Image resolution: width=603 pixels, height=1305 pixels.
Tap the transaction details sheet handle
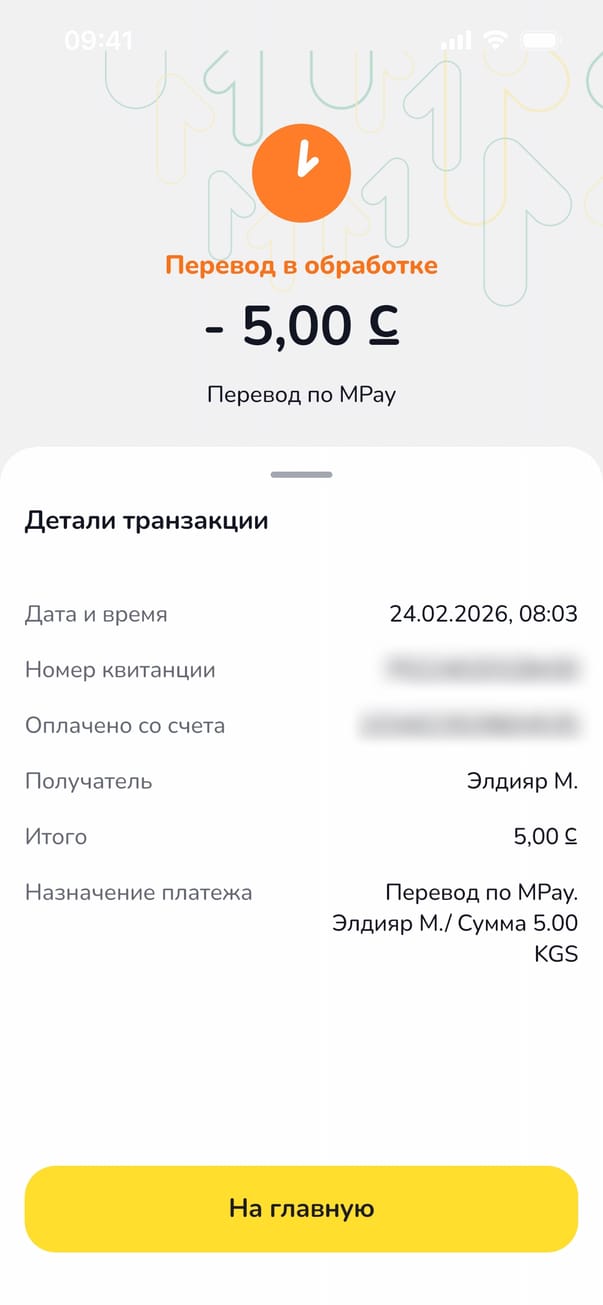pyautogui.click(x=301, y=474)
